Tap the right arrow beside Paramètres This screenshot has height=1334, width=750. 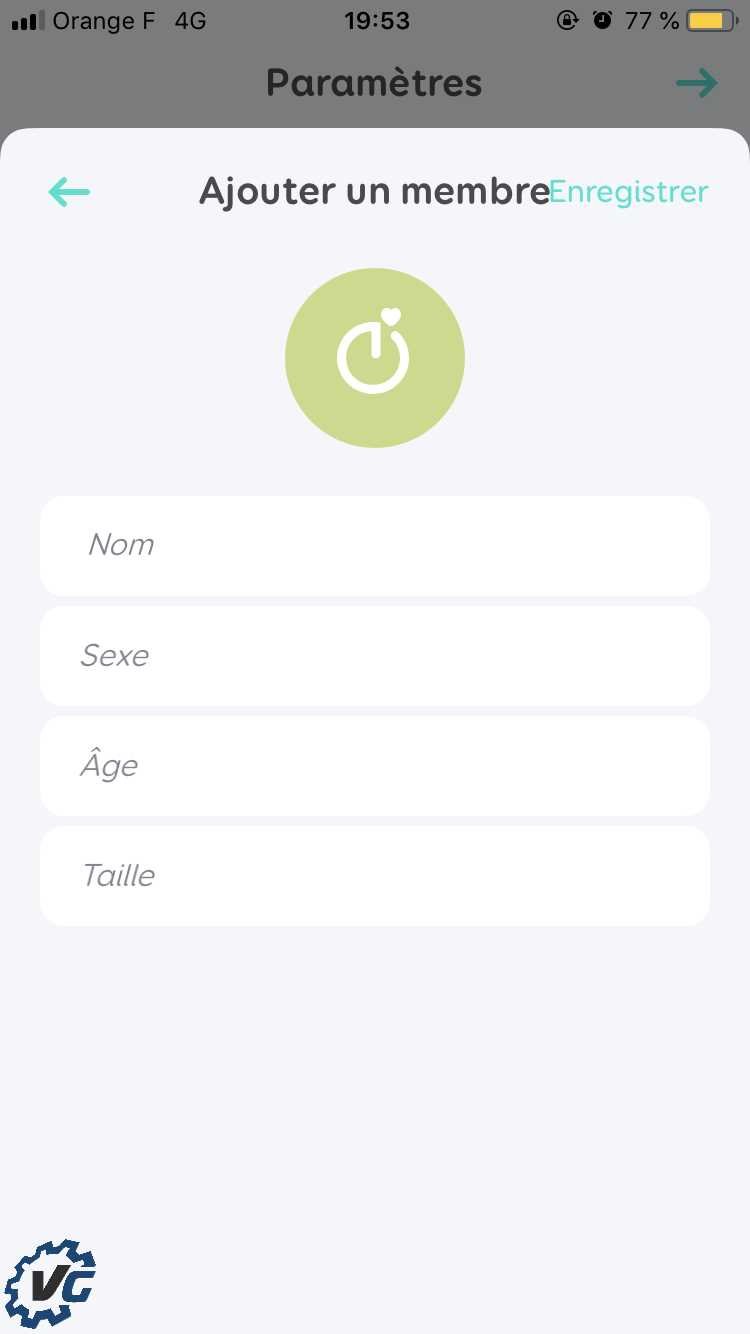tap(697, 83)
